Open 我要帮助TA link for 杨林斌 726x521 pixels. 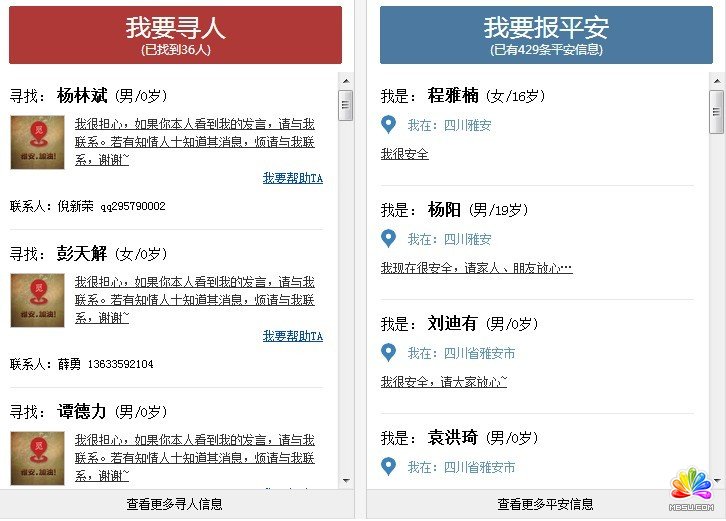pyautogui.click(x=292, y=178)
